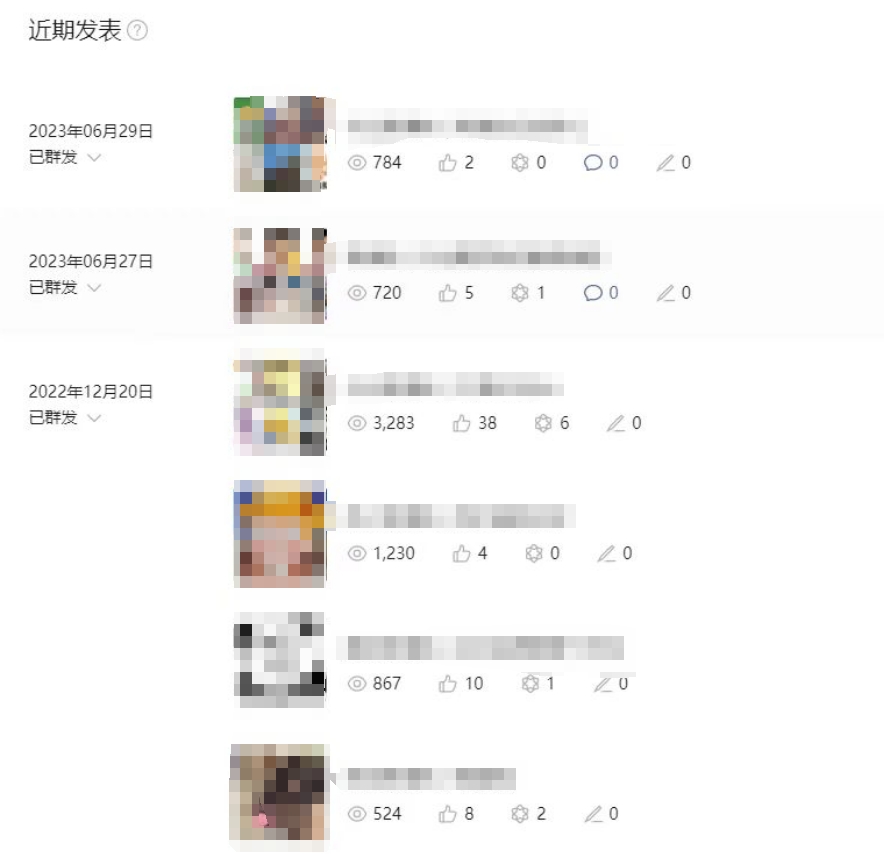Open the article thumbnail with 867 views
Image resolution: width=884 pixels, height=854 pixels.
[280, 660]
